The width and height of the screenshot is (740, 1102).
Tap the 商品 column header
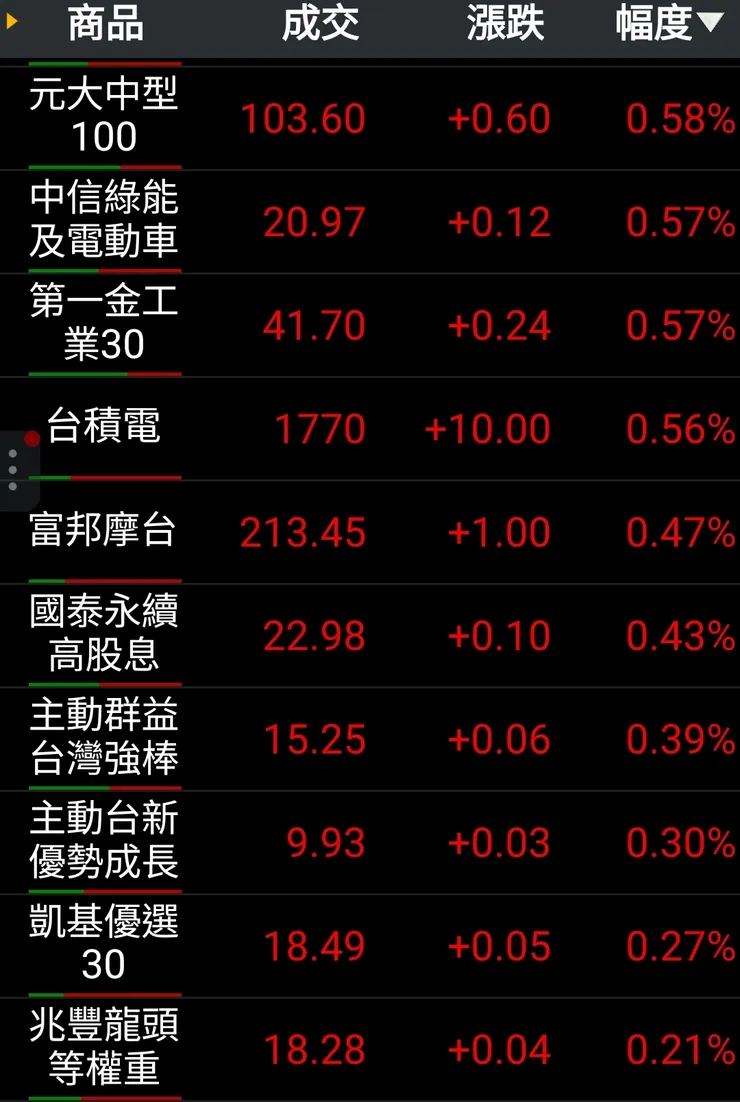[x=105, y=24]
